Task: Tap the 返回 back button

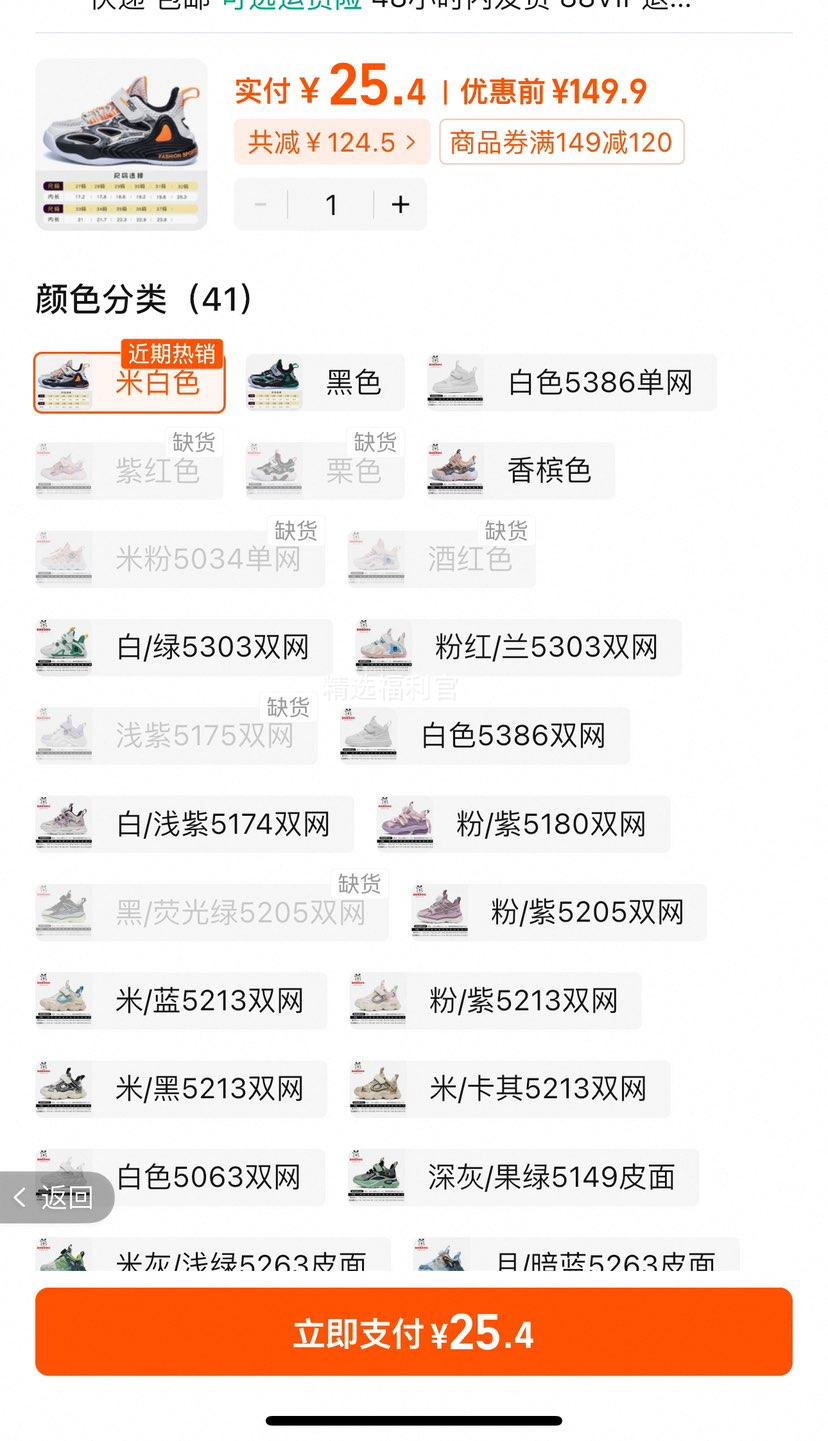Action: [x=56, y=1197]
